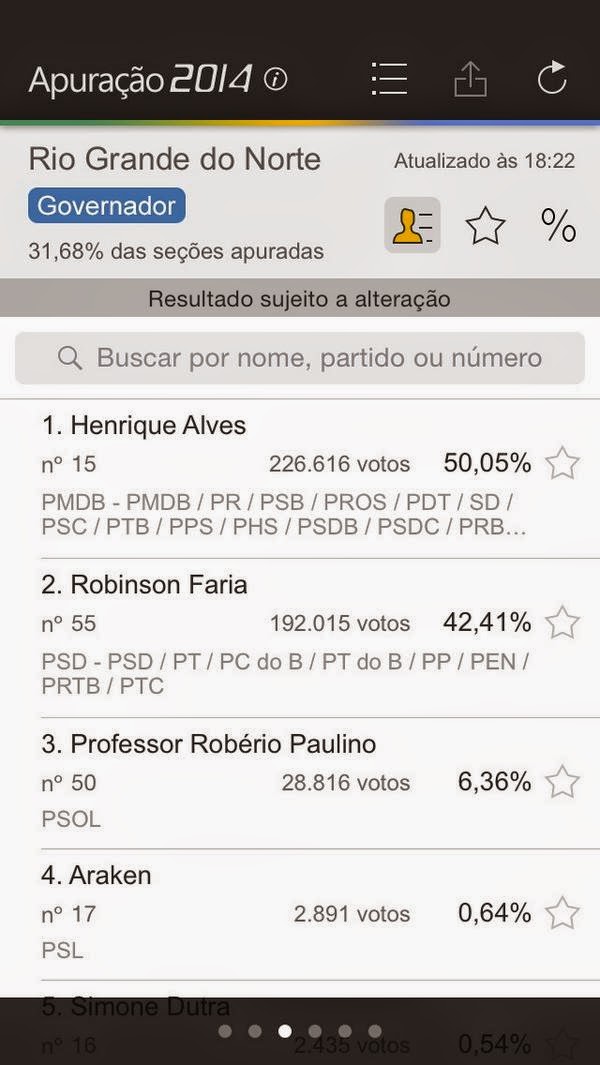The height and width of the screenshot is (1065, 600).
Task: Favorite Henrique Alves with the star
Action: [x=562, y=463]
